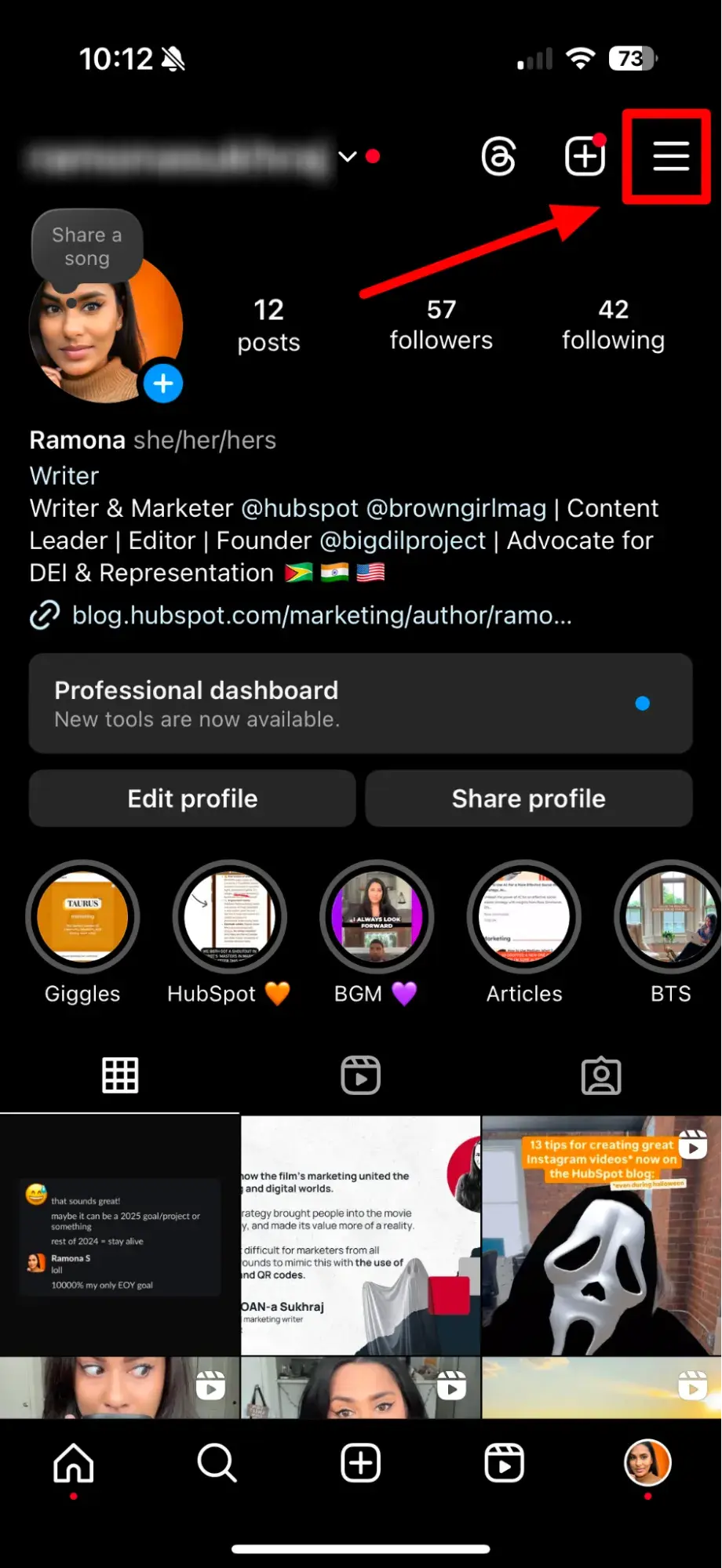Open the Articles story highlight
Screen dimensions: 722x1568
pos(523,918)
